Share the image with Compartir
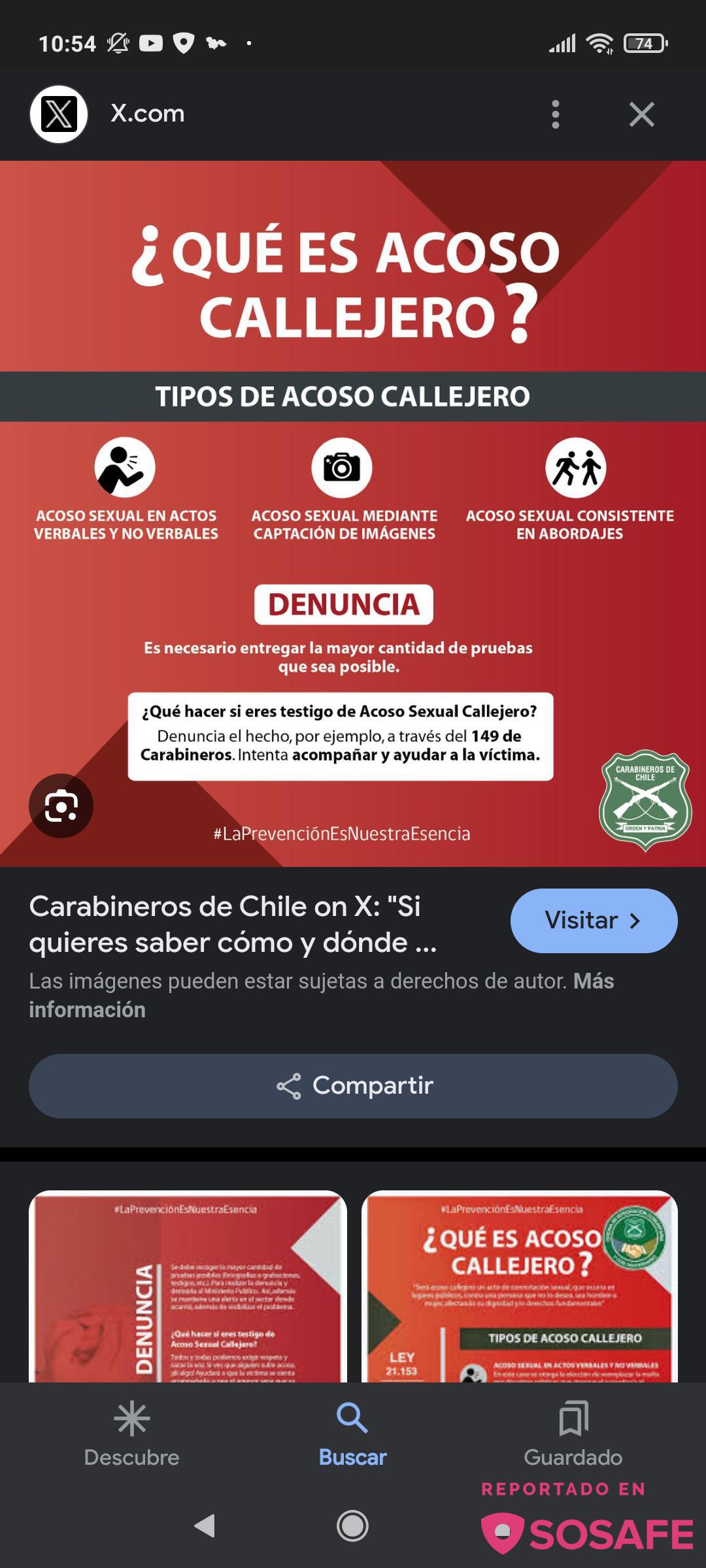This screenshot has width=706, height=1568. click(353, 1086)
